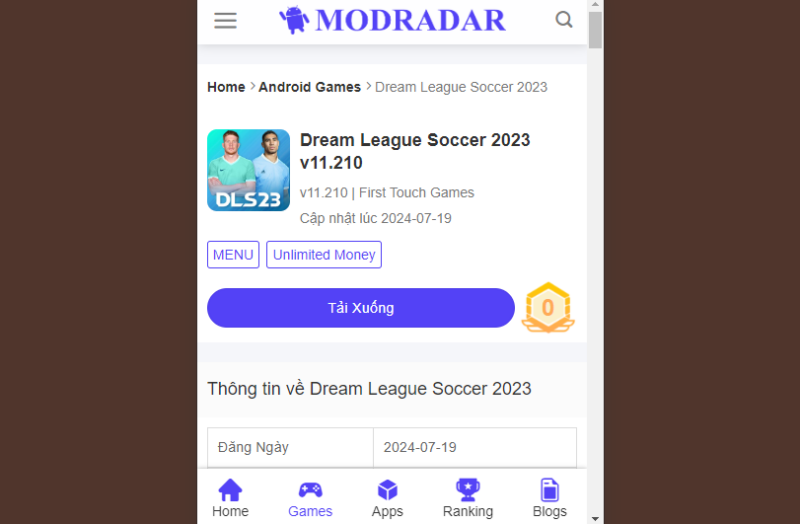Open the Android Games breadcrumb link
Screen dimensions: 800x524
(x=309, y=87)
